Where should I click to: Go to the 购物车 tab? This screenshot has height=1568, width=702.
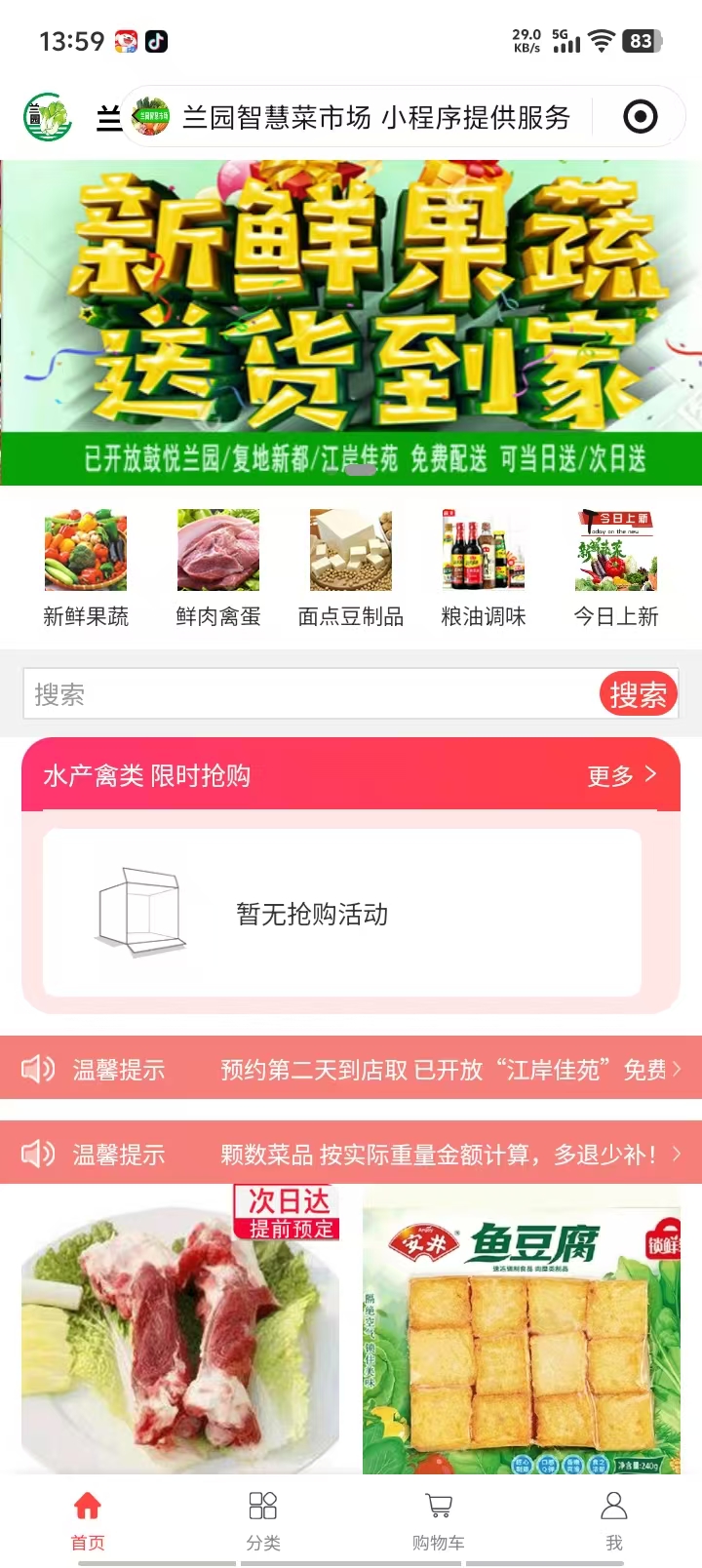click(439, 1519)
